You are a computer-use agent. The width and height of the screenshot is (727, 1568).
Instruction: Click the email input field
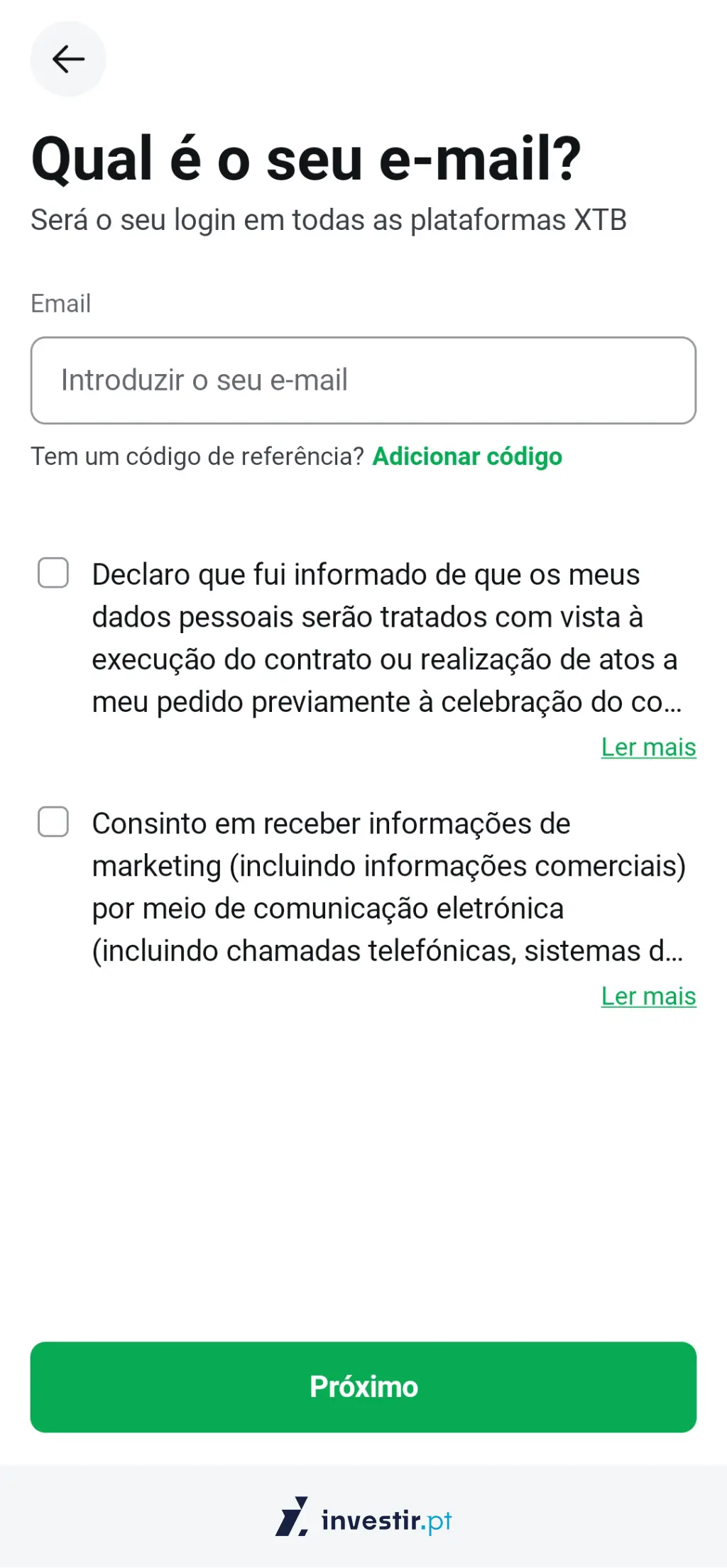363,380
